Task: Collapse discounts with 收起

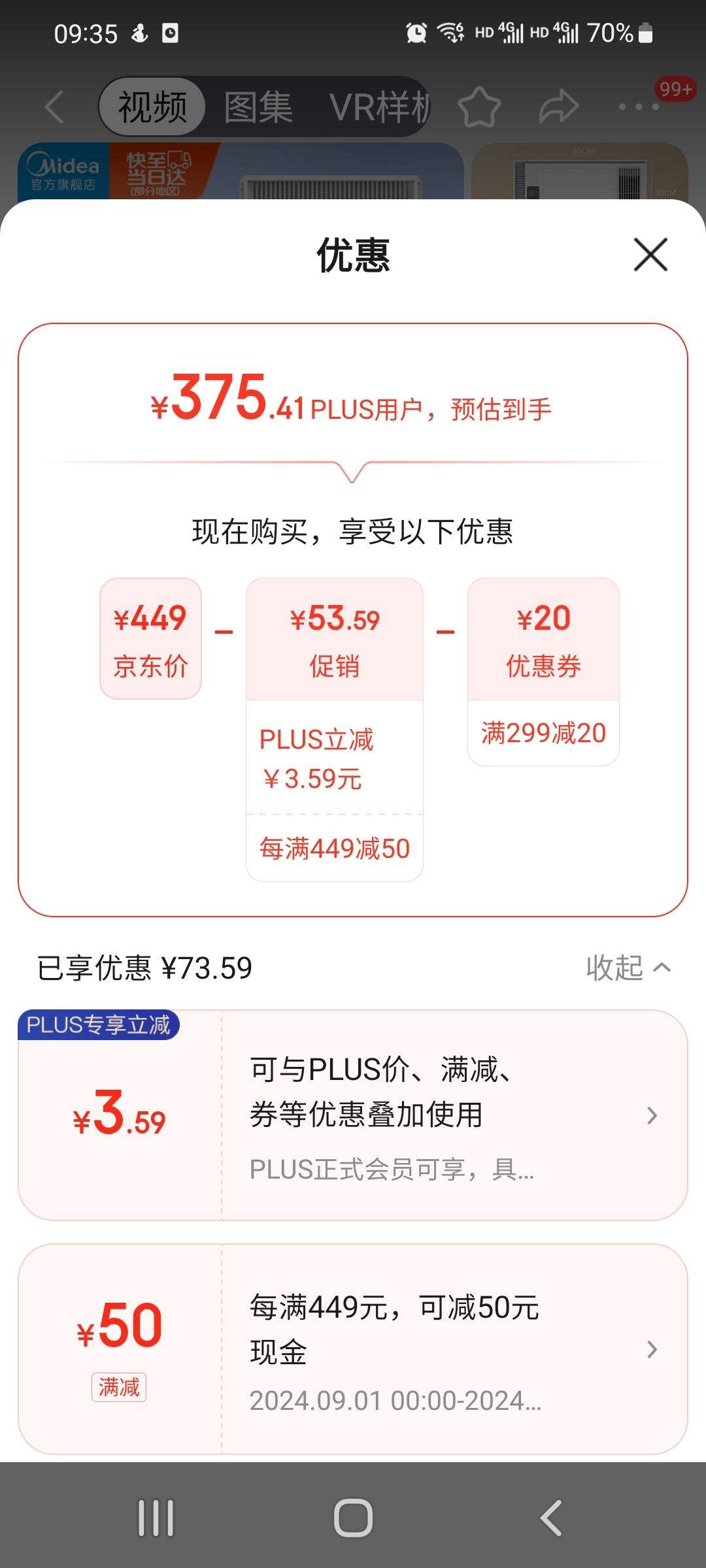Action: [628, 968]
